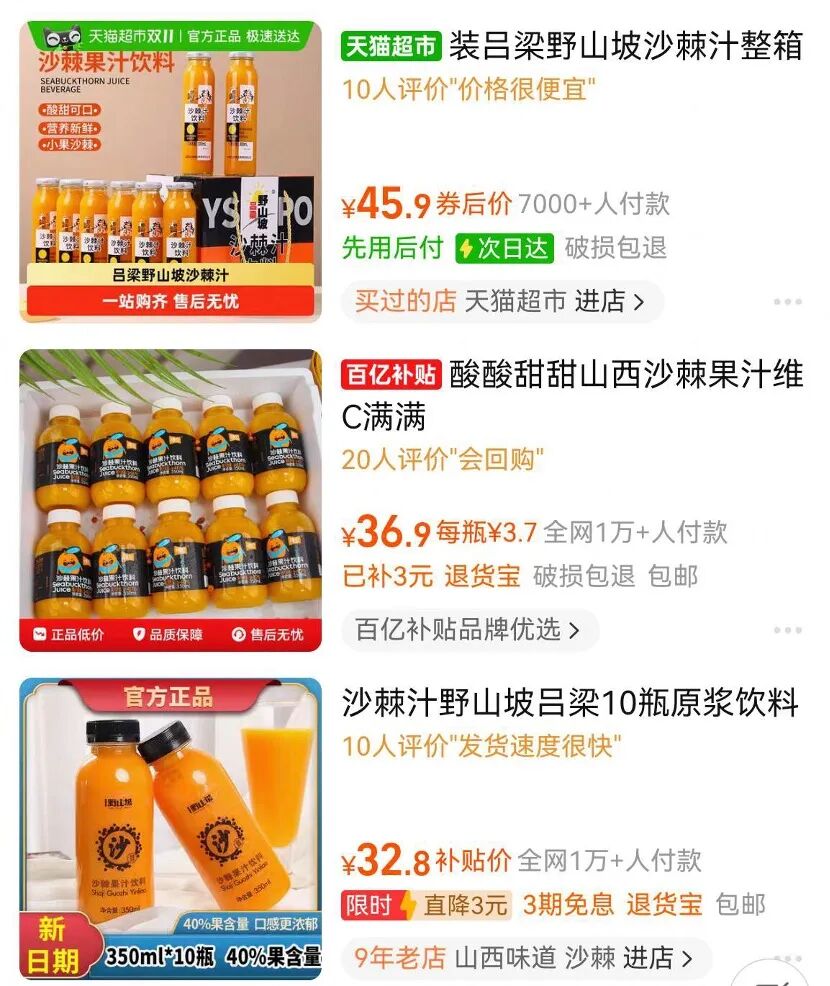Open more options for the ¥45.9 item
Screen dimensions: 830x986
click(x=787, y=302)
